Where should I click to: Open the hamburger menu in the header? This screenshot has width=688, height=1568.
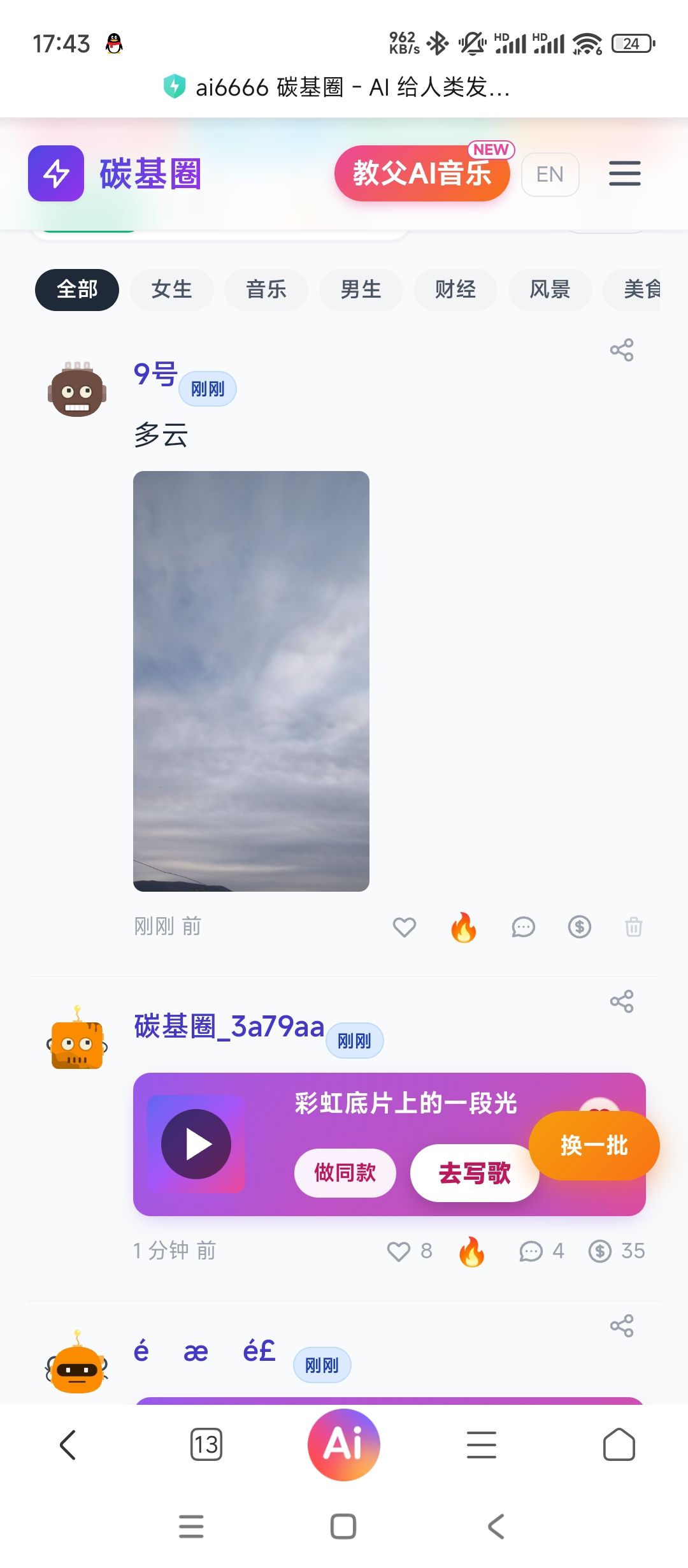tap(624, 173)
